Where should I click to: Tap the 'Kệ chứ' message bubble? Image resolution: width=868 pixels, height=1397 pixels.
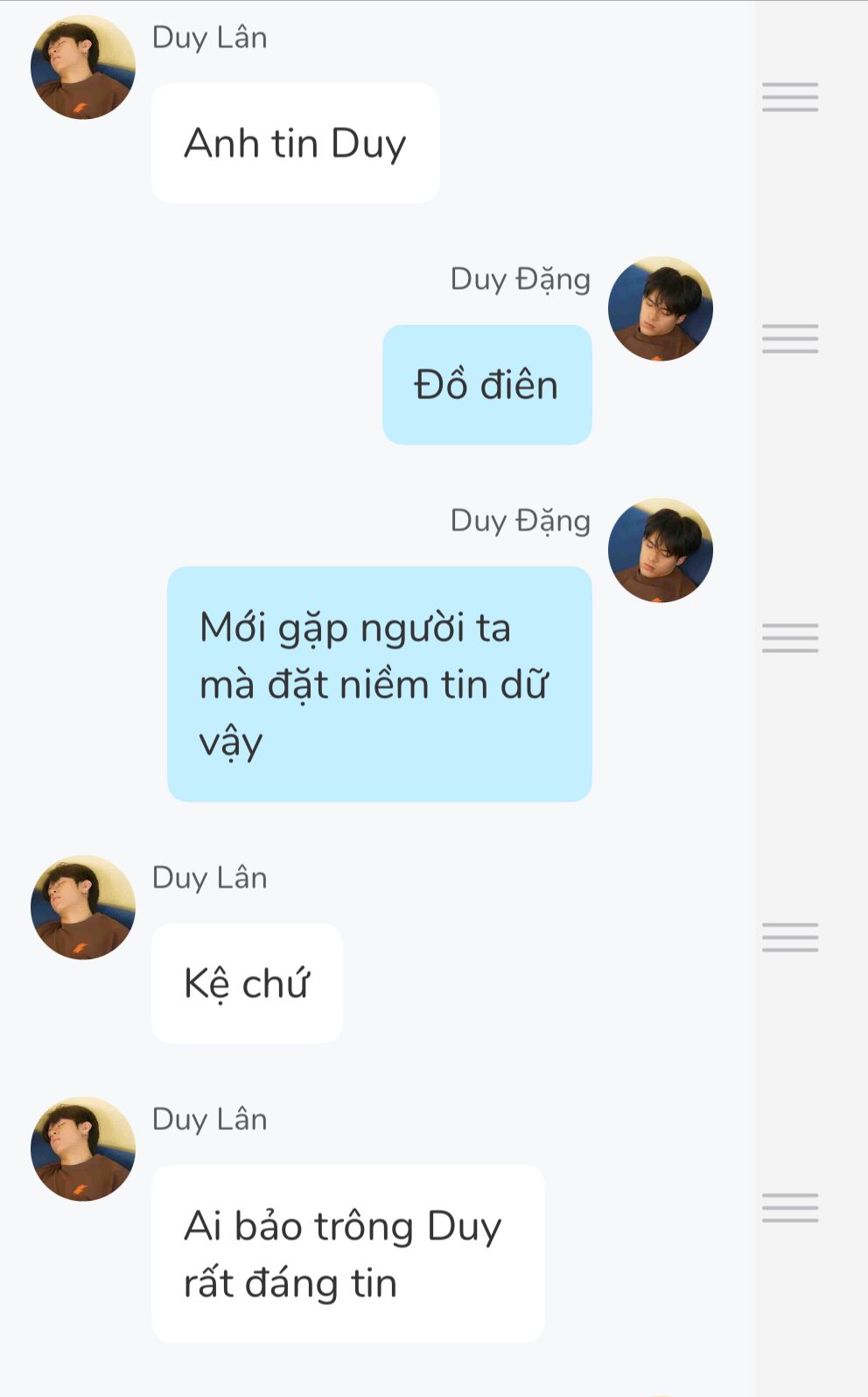point(247,983)
